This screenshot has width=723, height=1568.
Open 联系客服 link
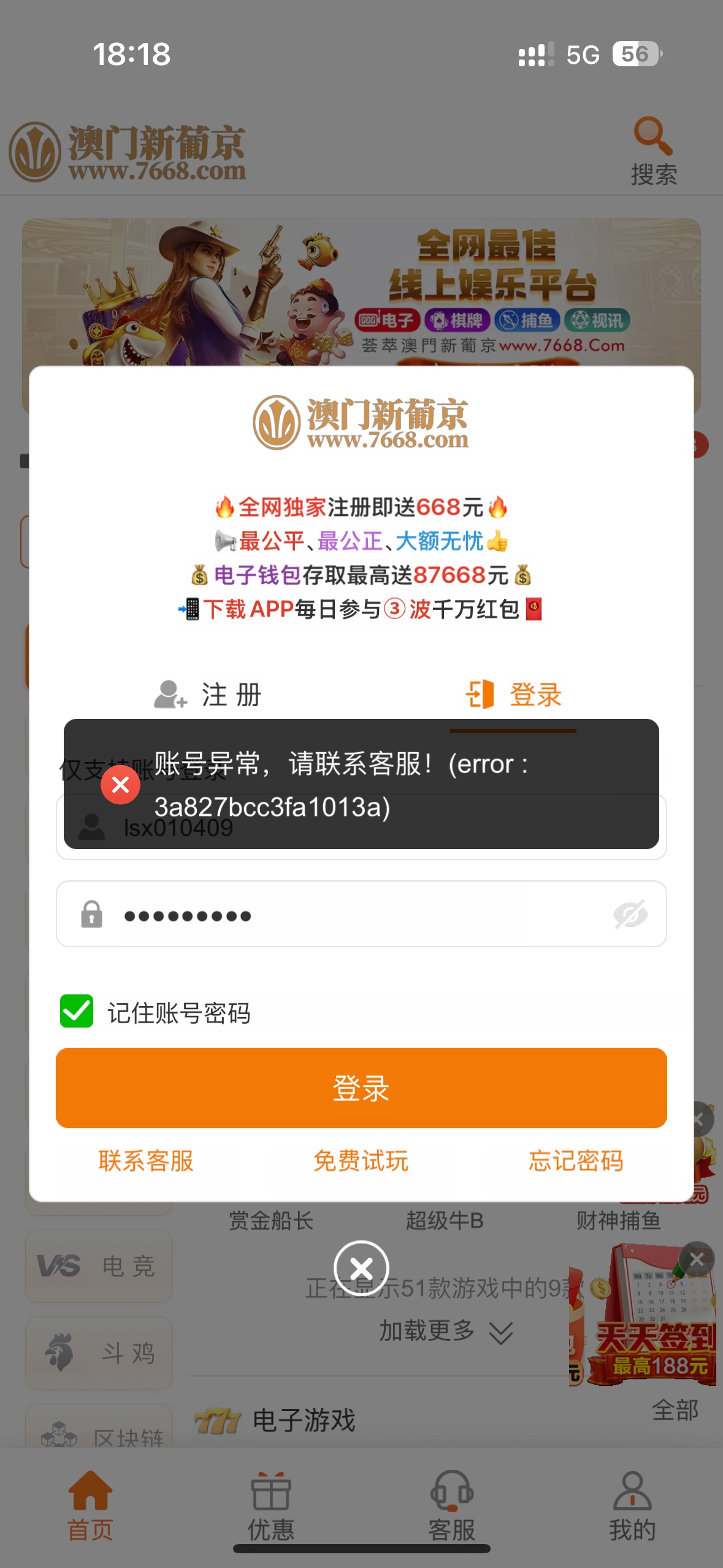click(146, 1161)
